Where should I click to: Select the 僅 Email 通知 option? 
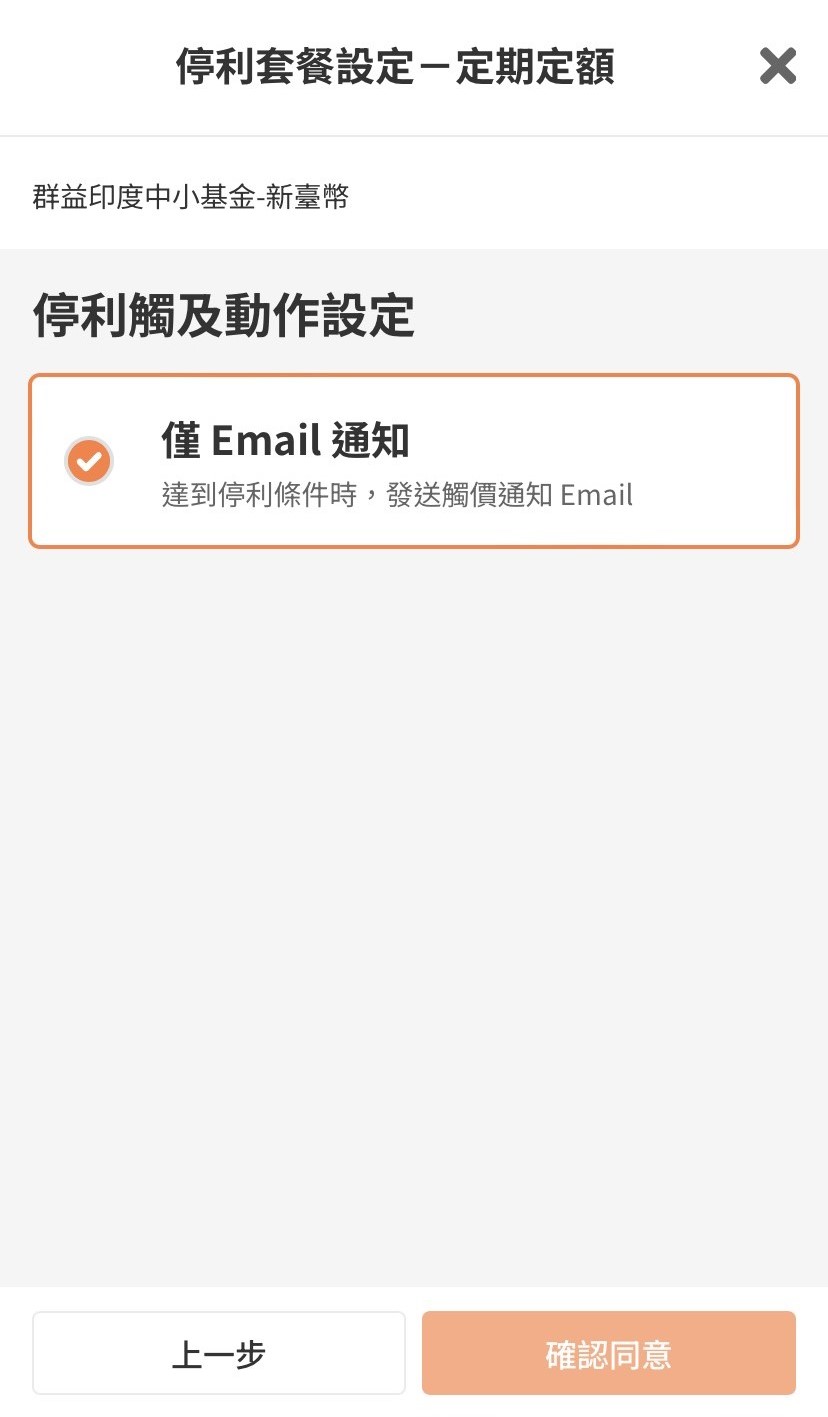[414, 461]
